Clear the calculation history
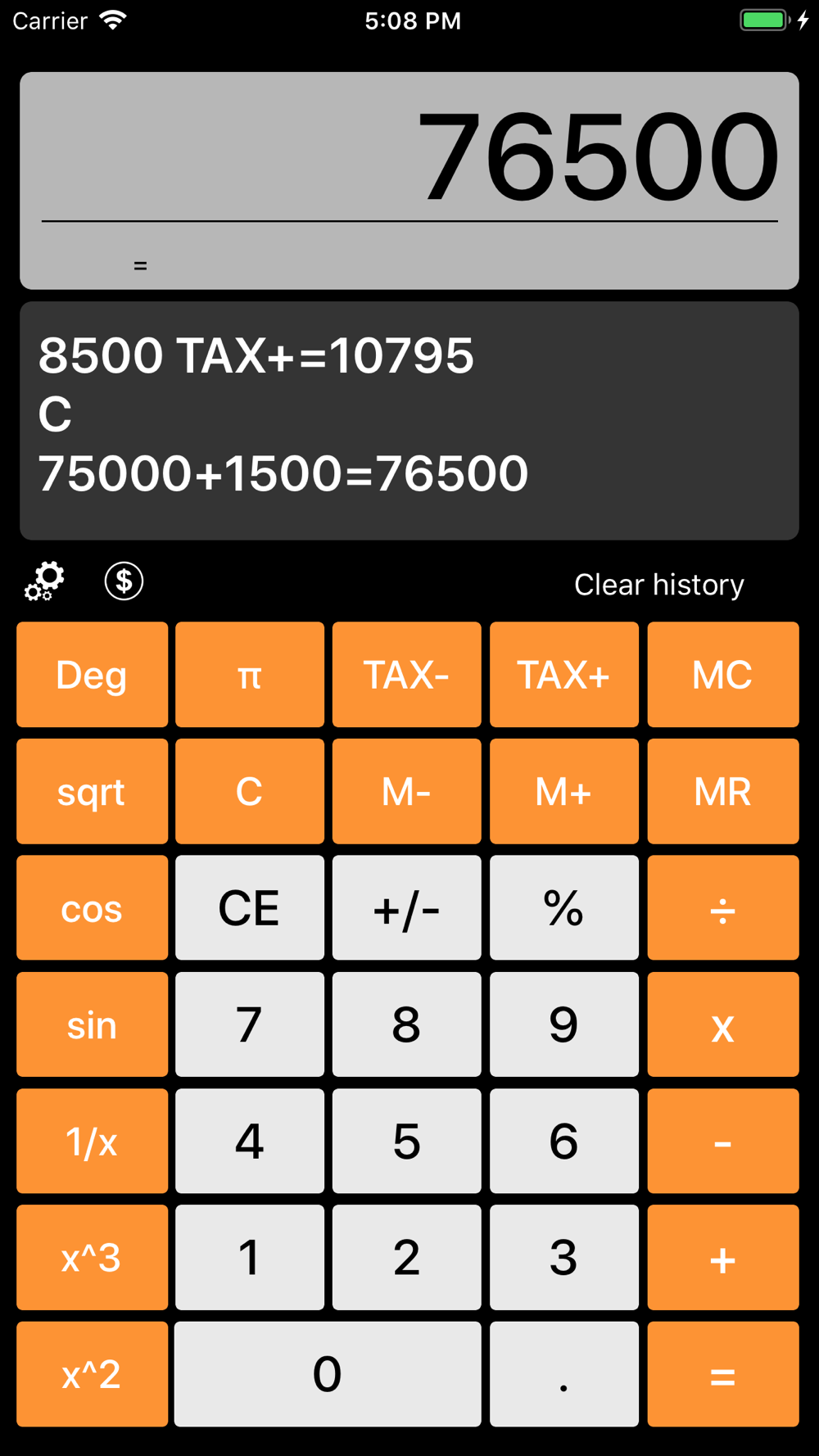The width and height of the screenshot is (819, 1456). tap(659, 585)
